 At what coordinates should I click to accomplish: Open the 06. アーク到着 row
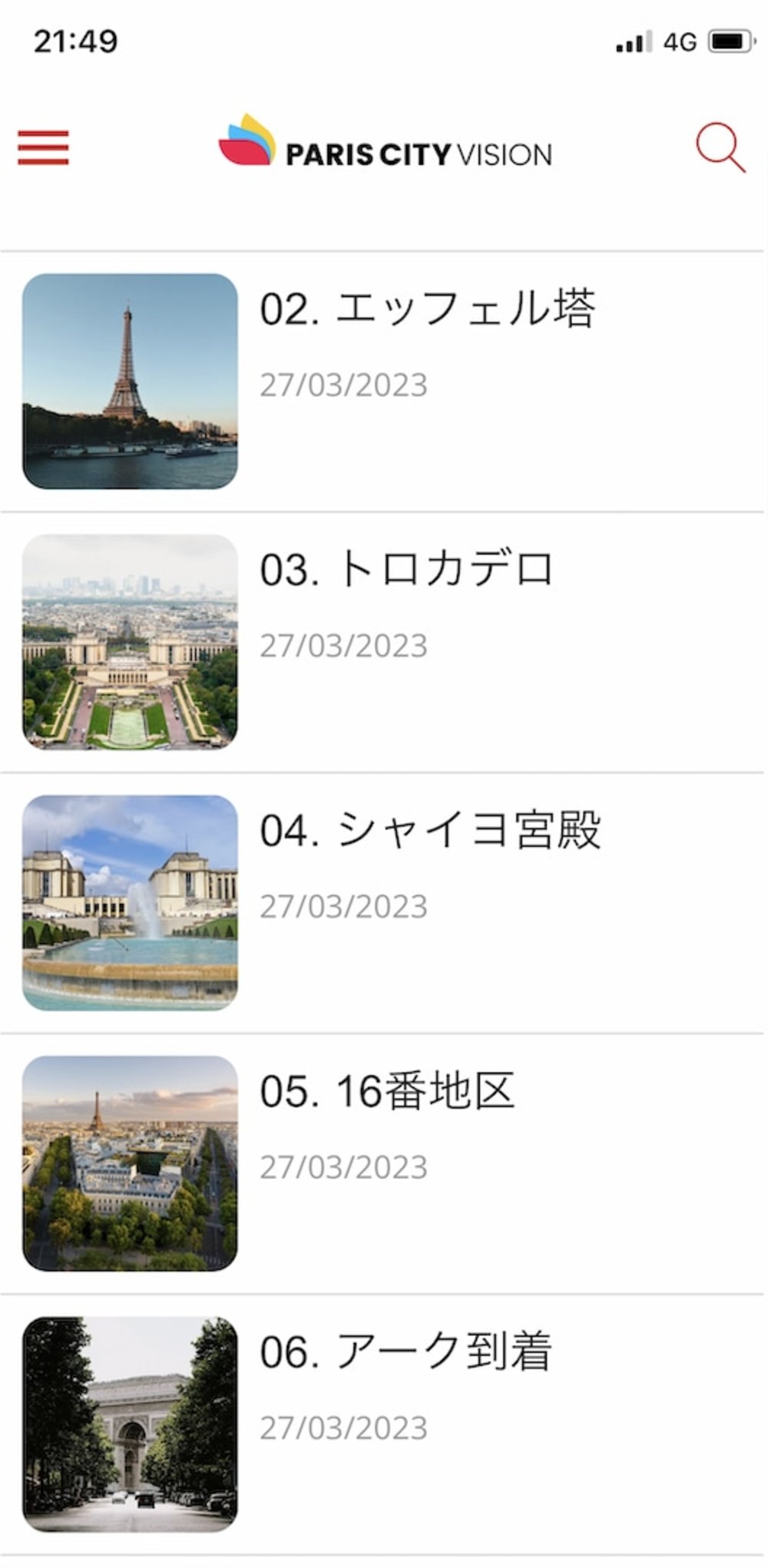[x=405, y=1353]
